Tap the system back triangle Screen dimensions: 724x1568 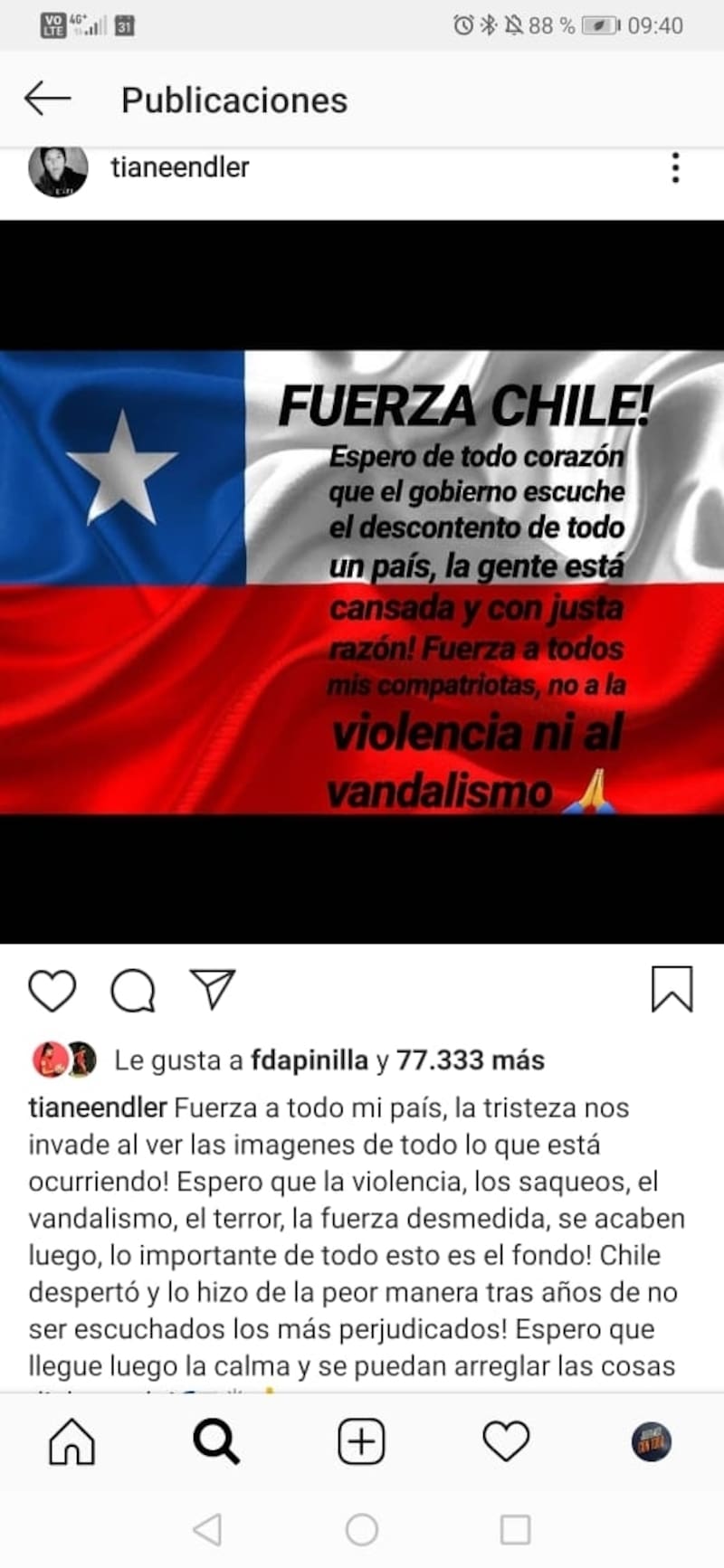coord(208,1530)
